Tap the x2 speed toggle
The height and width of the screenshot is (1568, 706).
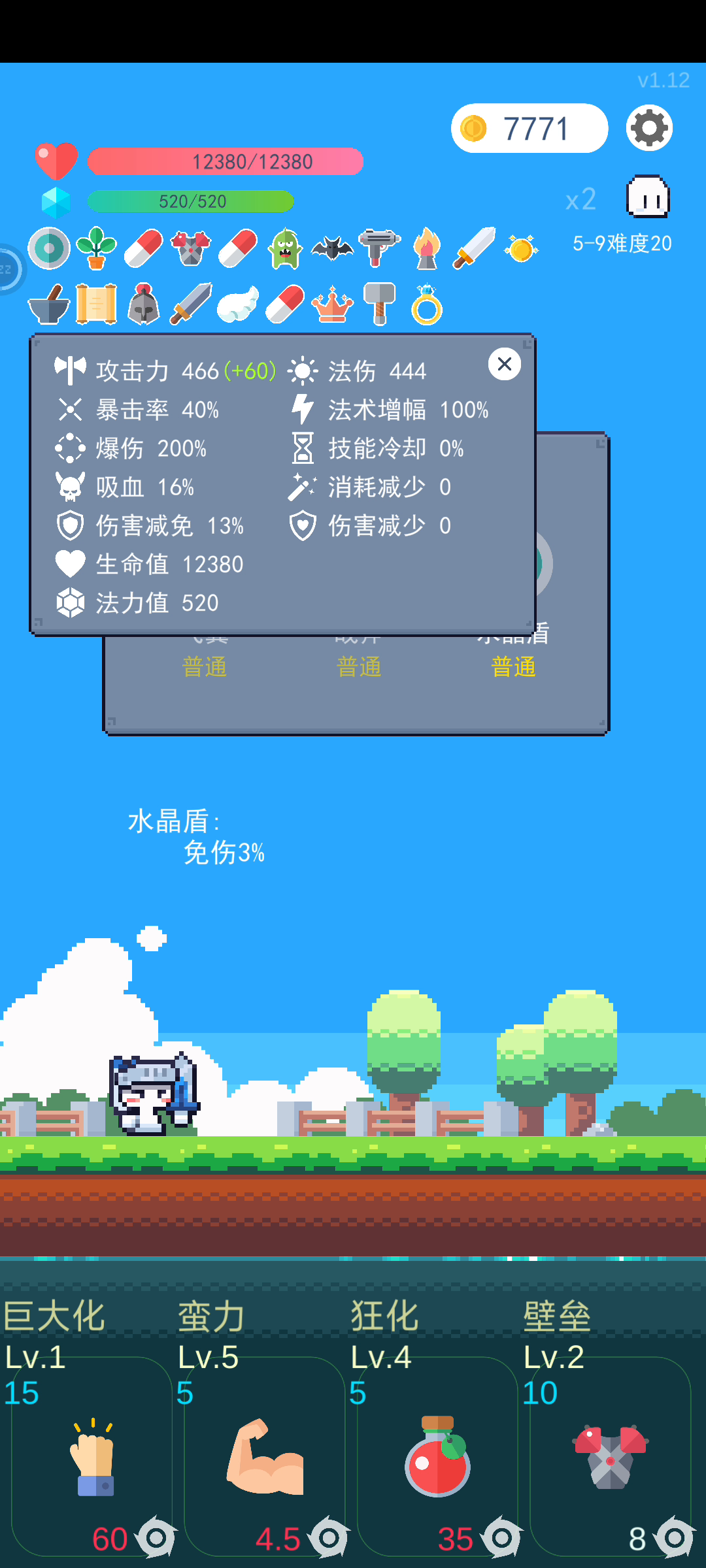tap(580, 199)
